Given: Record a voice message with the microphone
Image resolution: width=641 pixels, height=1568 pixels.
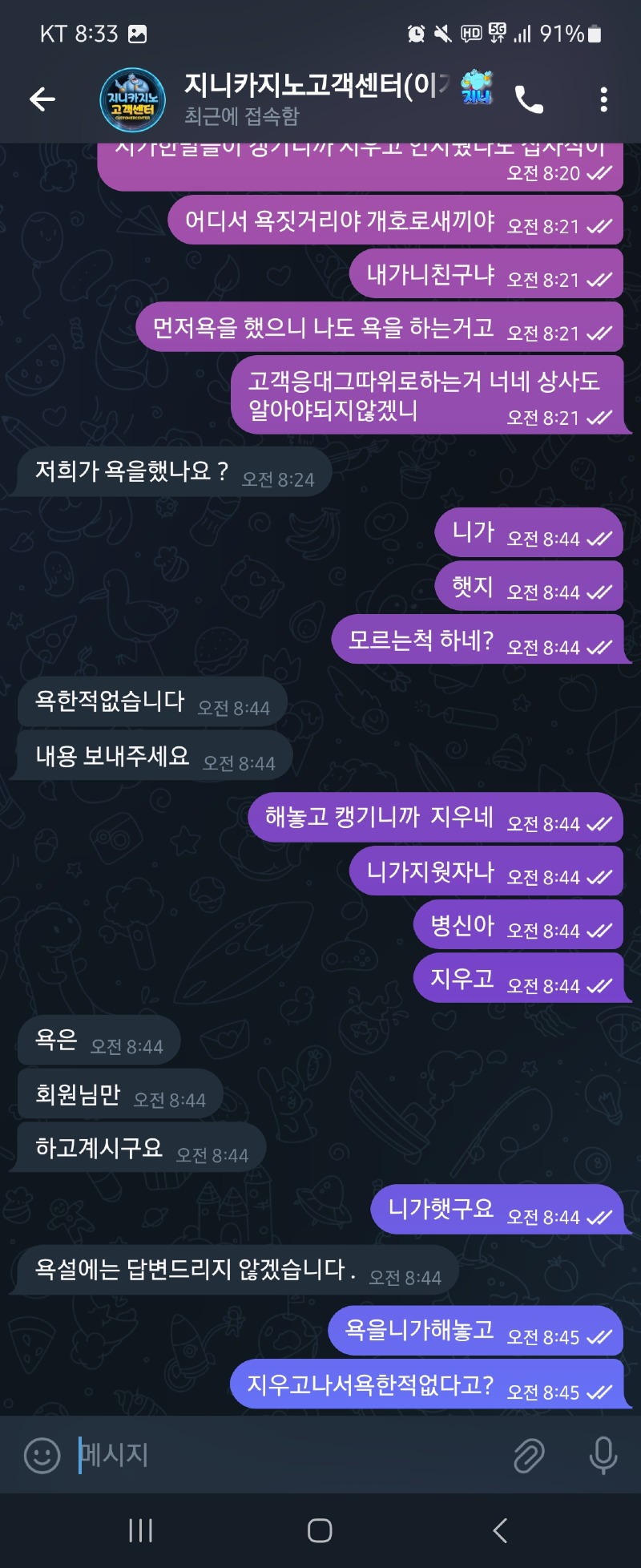Looking at the screenshot, I should point(603,1454).
